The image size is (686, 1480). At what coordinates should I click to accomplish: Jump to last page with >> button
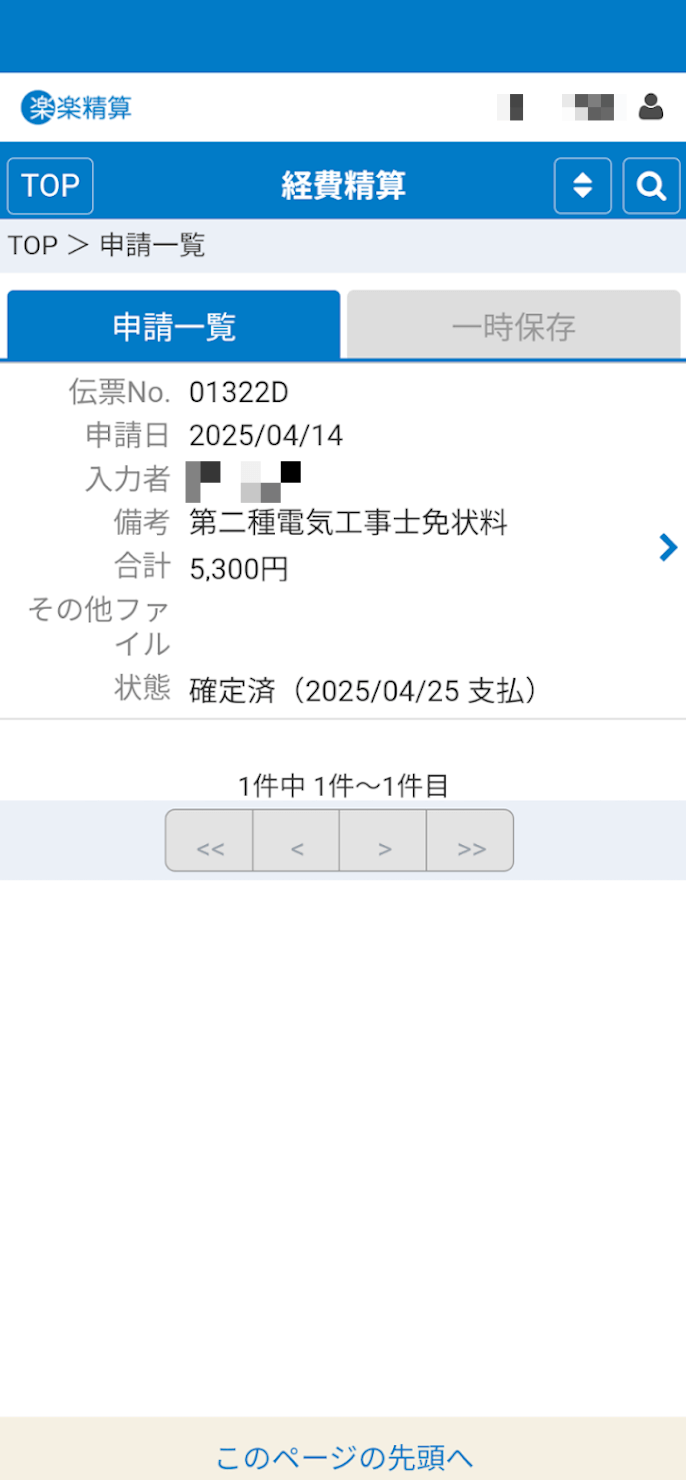[471, 841]
